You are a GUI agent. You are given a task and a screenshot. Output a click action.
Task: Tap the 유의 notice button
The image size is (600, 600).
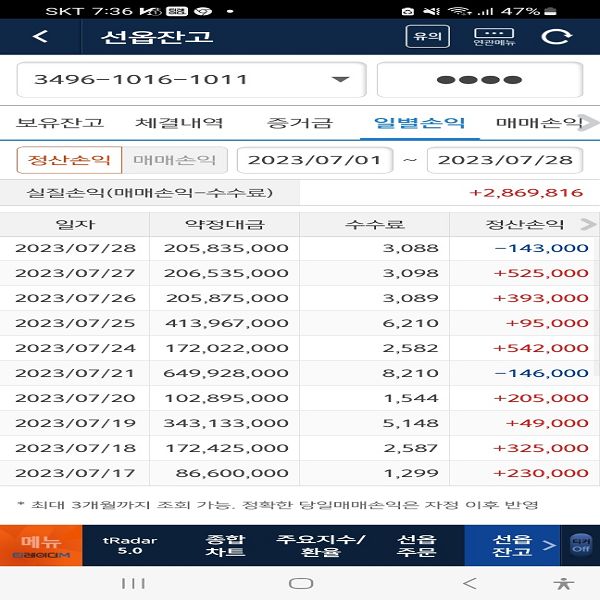(427, 37)
